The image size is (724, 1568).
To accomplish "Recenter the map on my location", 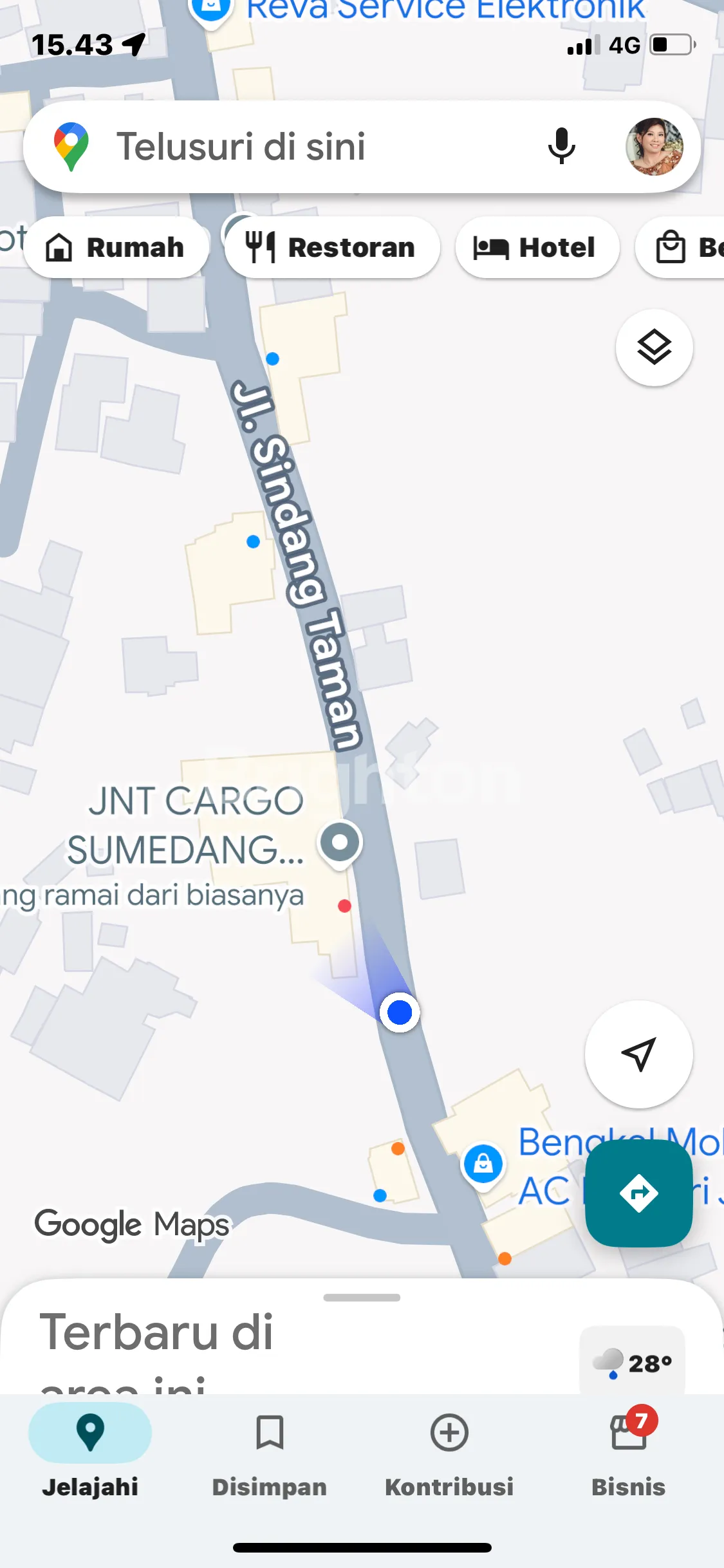I will (x=638, y=1054).
